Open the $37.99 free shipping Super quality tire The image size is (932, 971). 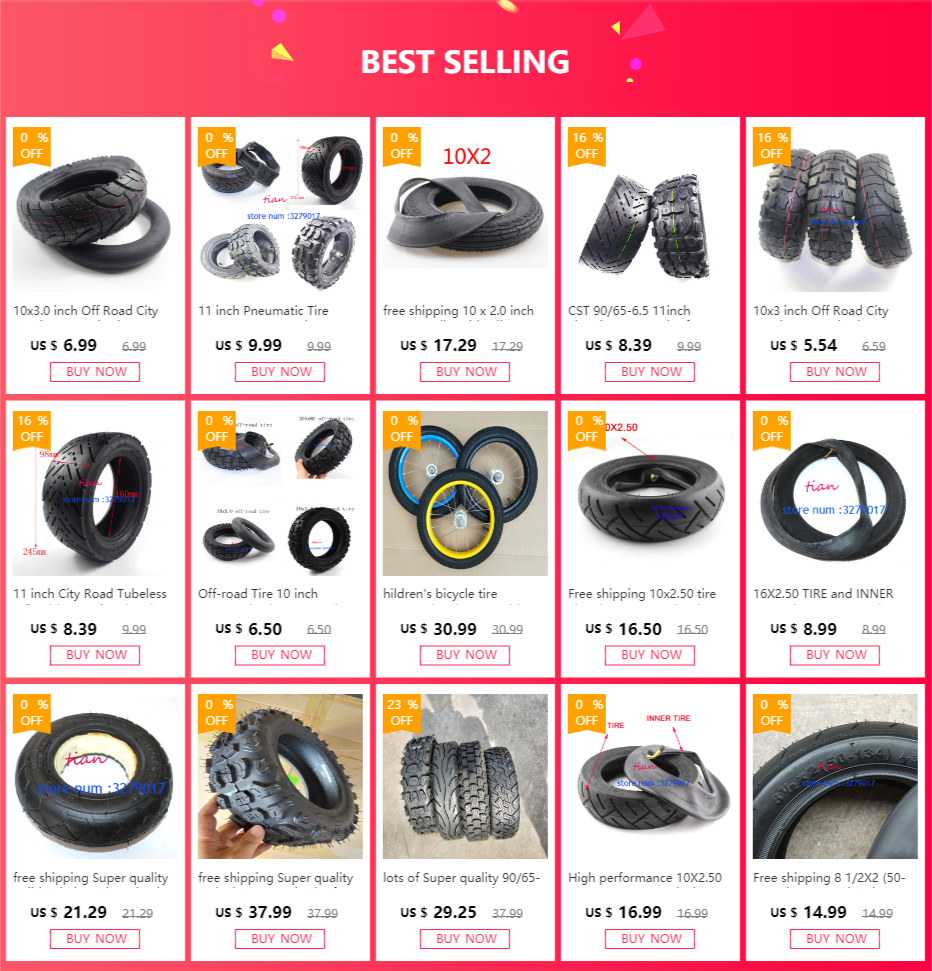(280, 777)
